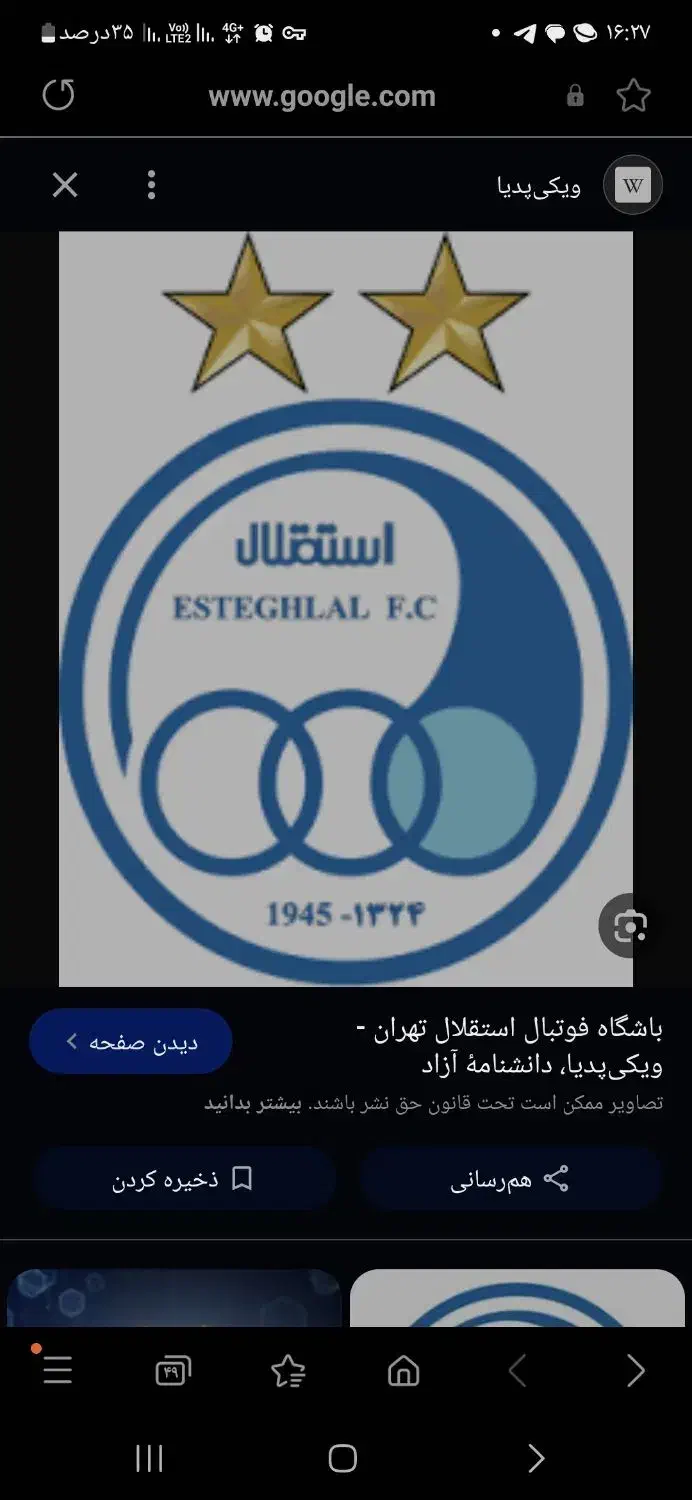Open the browser hamburger menu
The height and width of the screenshot is (1500, 692).
tap(57, 1371)
